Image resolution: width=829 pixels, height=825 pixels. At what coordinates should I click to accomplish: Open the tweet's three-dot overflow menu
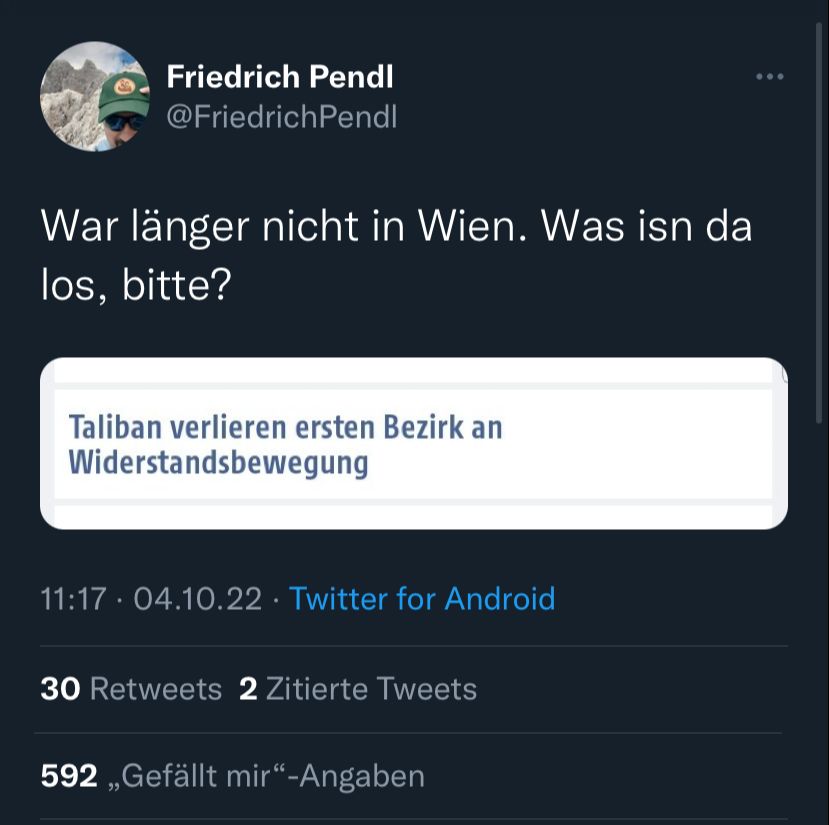click(769, 77)
